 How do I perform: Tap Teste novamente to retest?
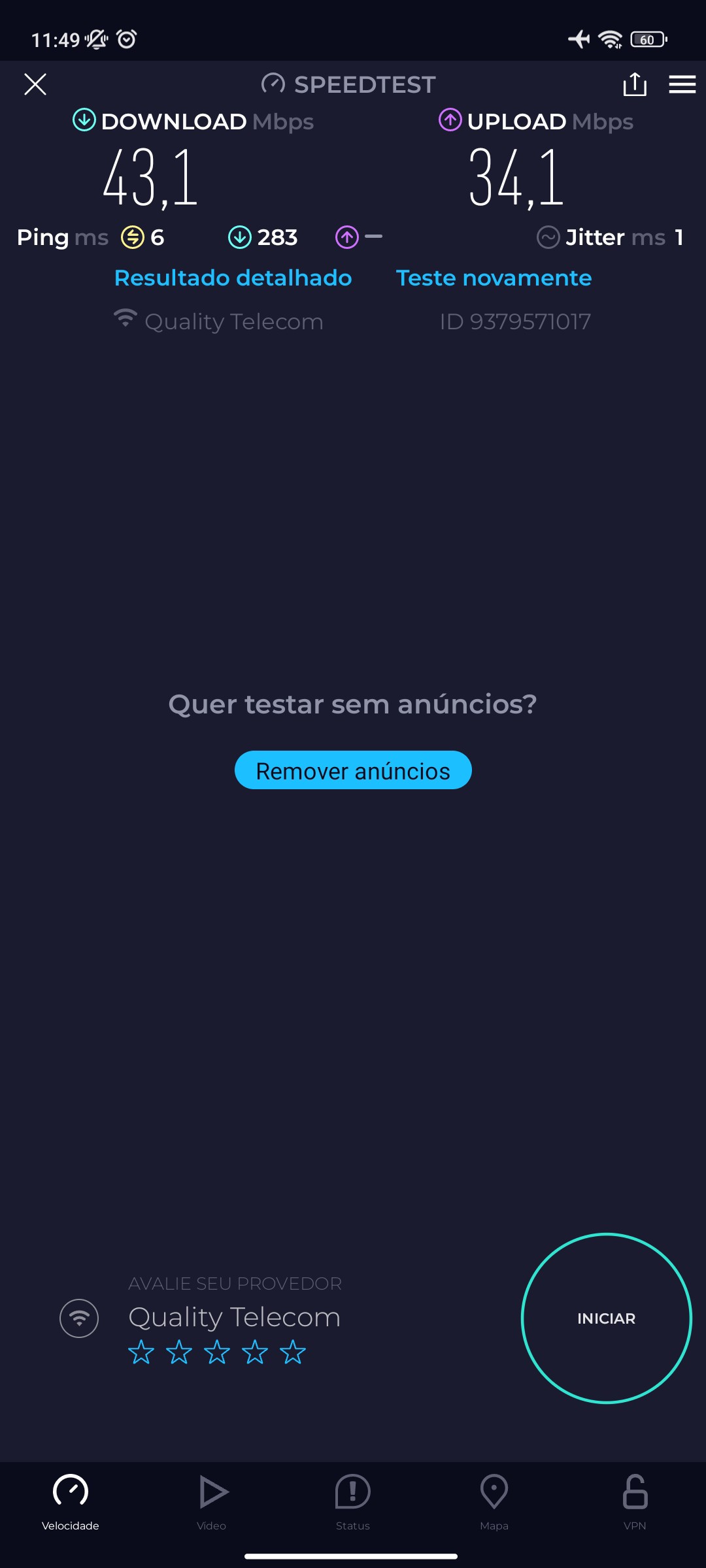494,278
